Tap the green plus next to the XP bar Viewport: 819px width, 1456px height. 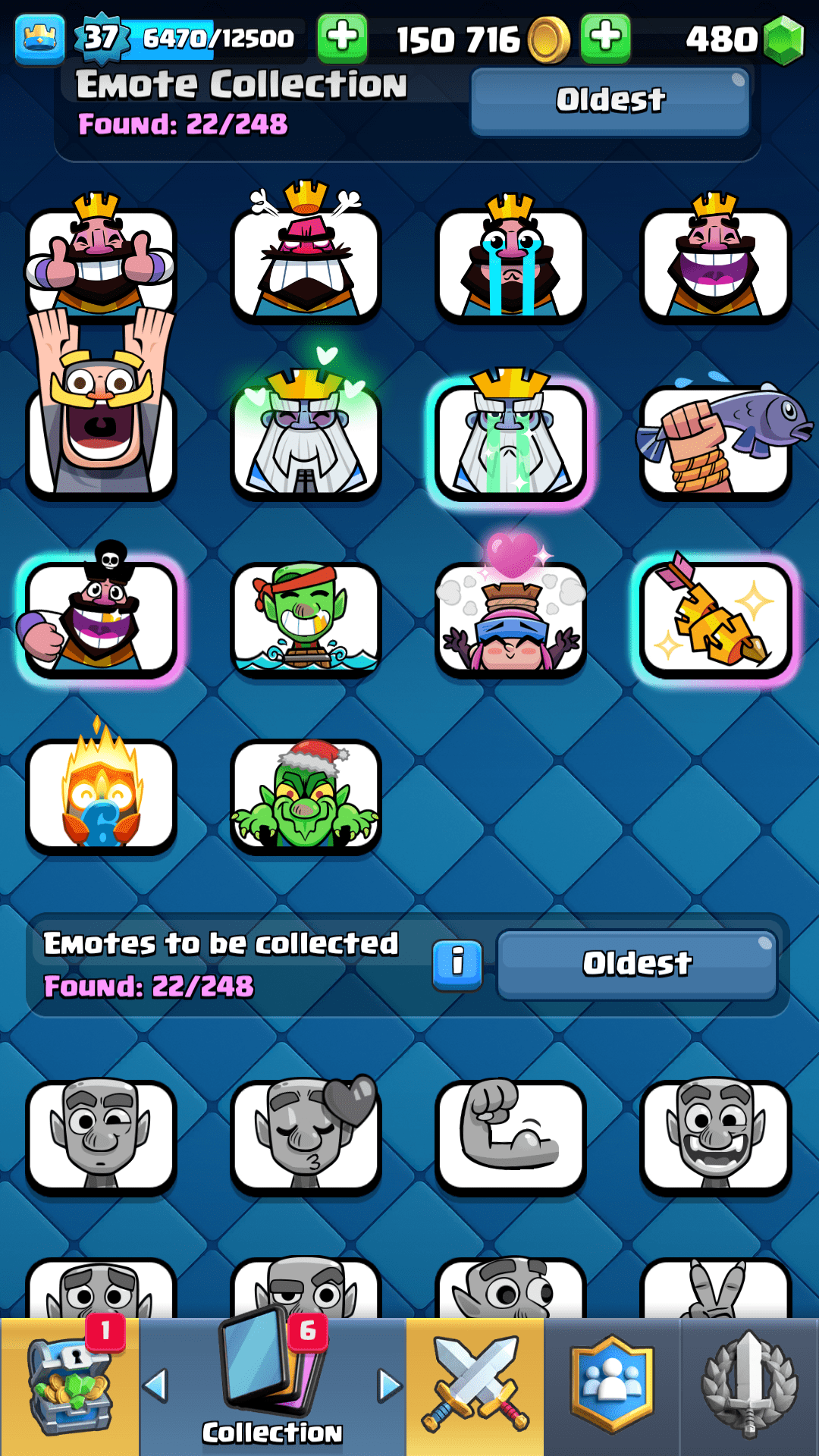click(x=342, y=37)
